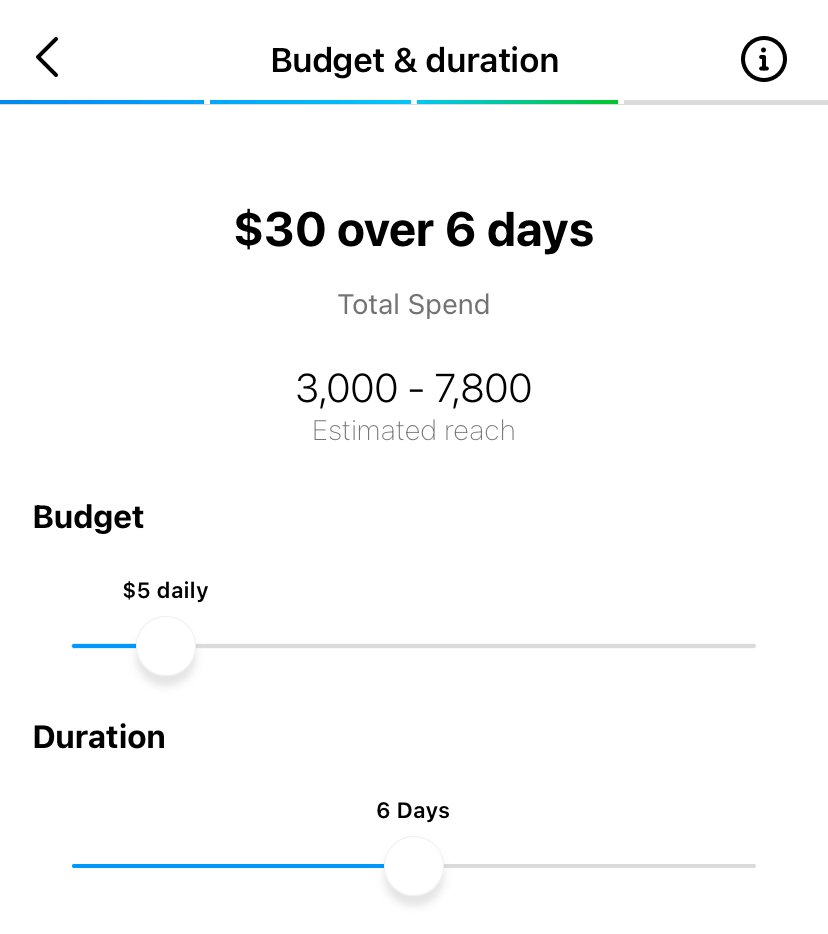Click the duration slider track
Screen dimensions: 828x934
pyautogui.click(x=600, y=866)
